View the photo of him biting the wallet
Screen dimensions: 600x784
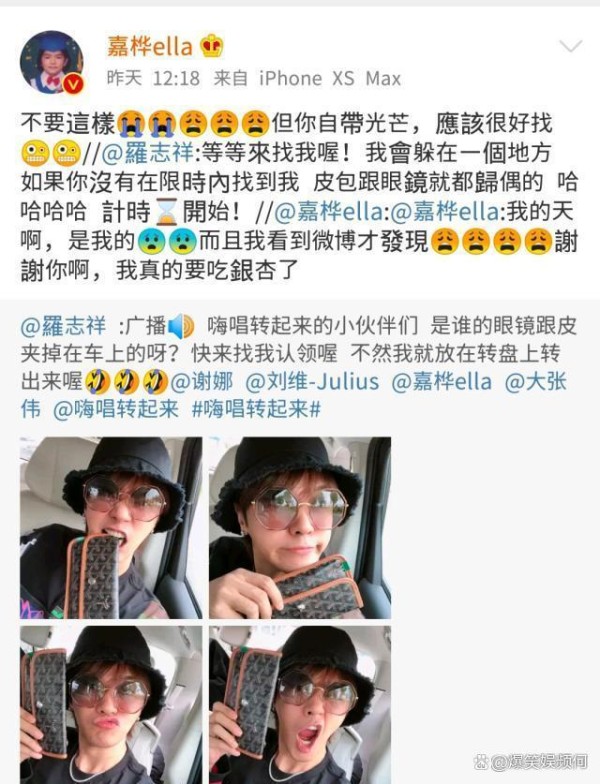111,528
